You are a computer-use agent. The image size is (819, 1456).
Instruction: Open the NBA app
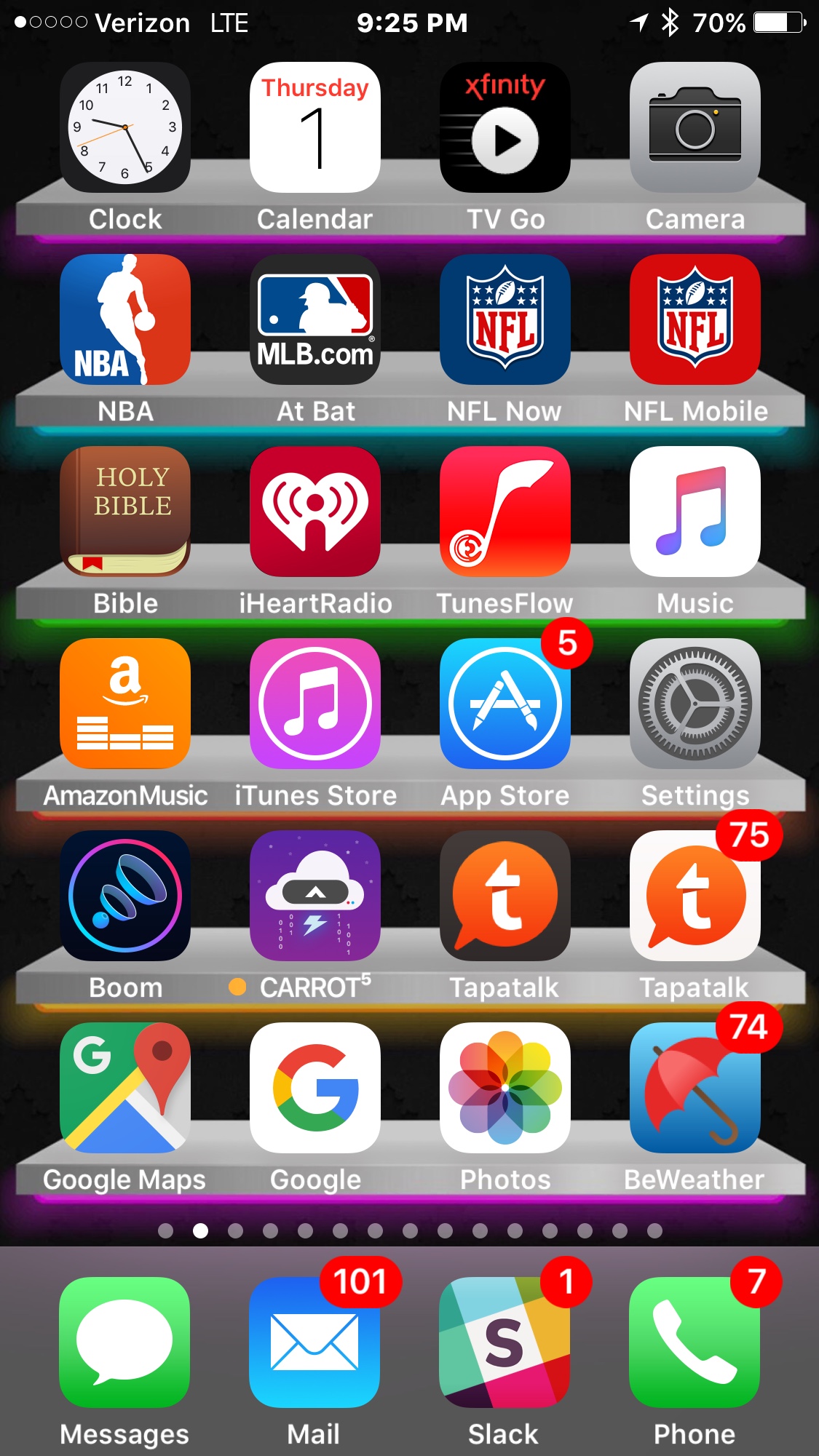click(x=125, y=319)
